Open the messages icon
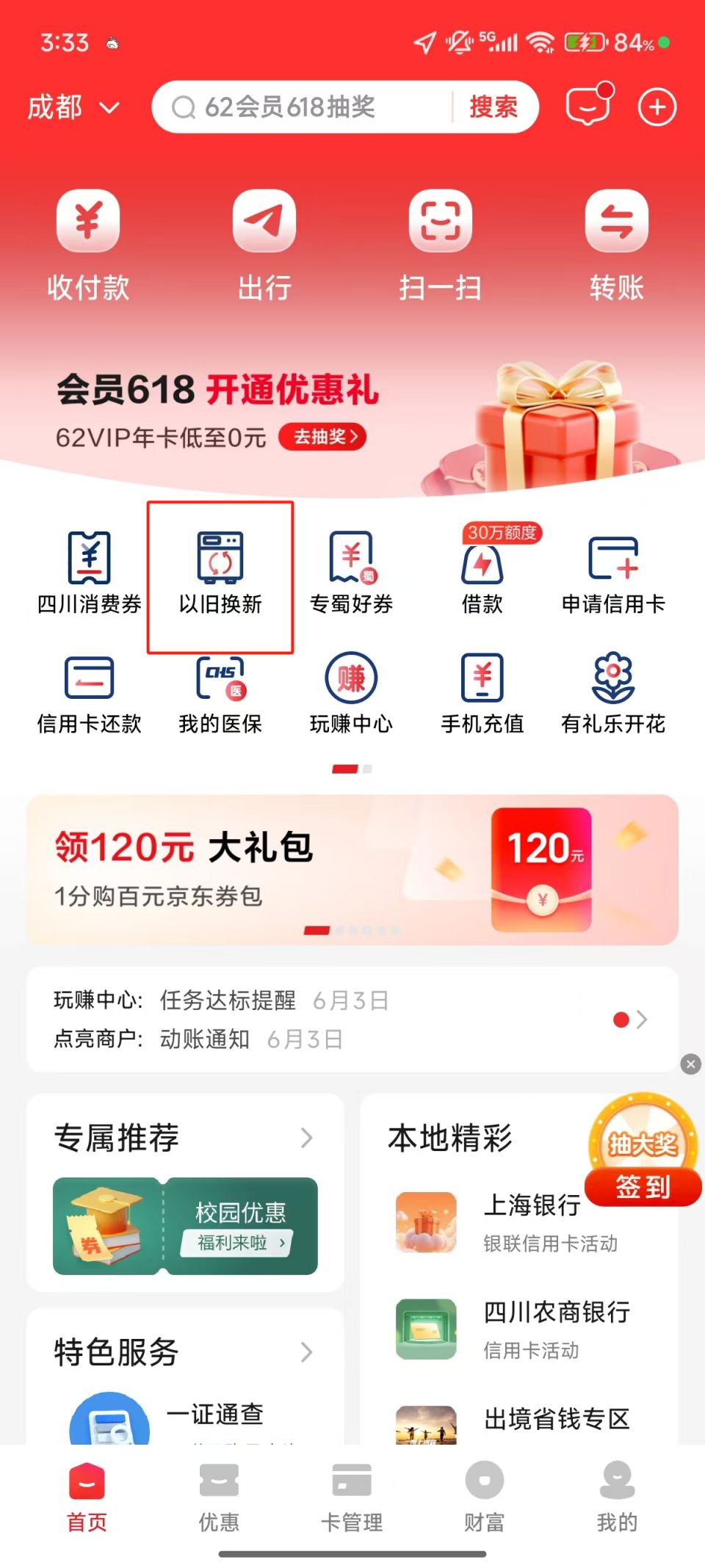 pyautogui.click(x=588, y=106)
